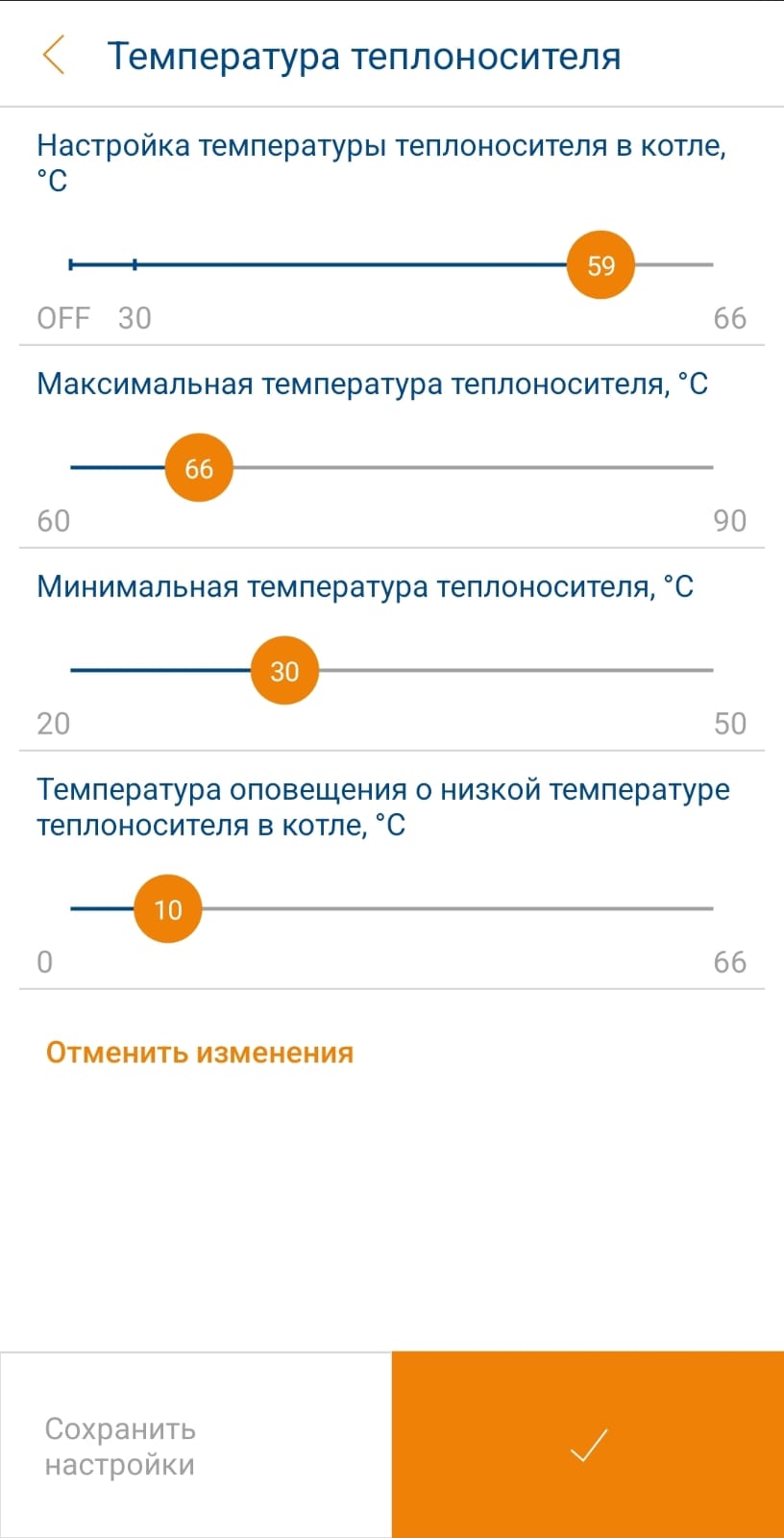784x1538 pixels.
Task: Go back using the orange arrow
Action: point(54,56)
